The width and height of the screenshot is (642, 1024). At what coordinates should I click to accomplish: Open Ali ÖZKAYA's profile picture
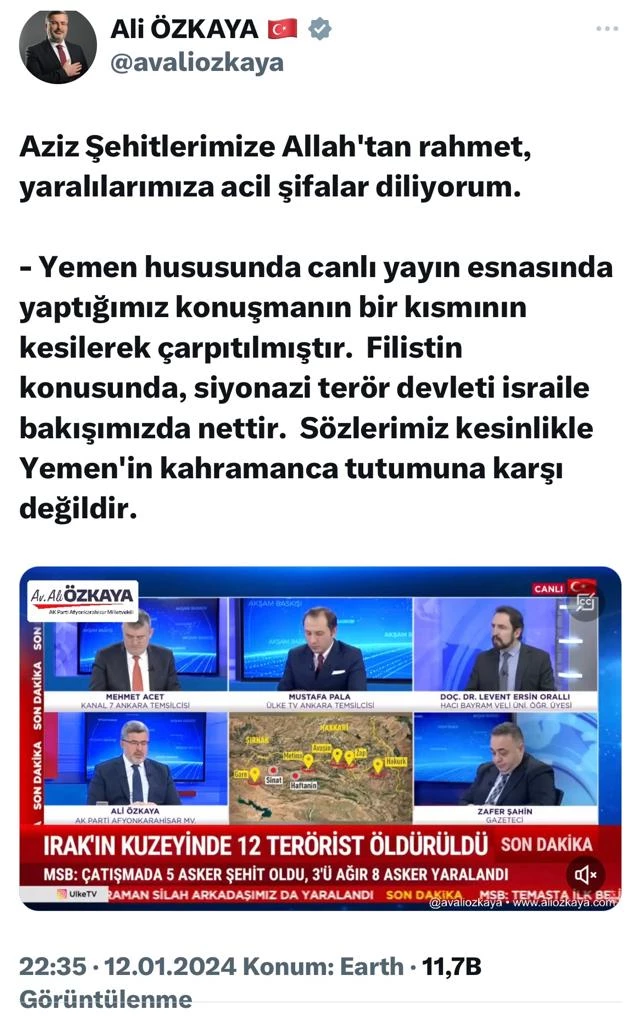[57, 45]
